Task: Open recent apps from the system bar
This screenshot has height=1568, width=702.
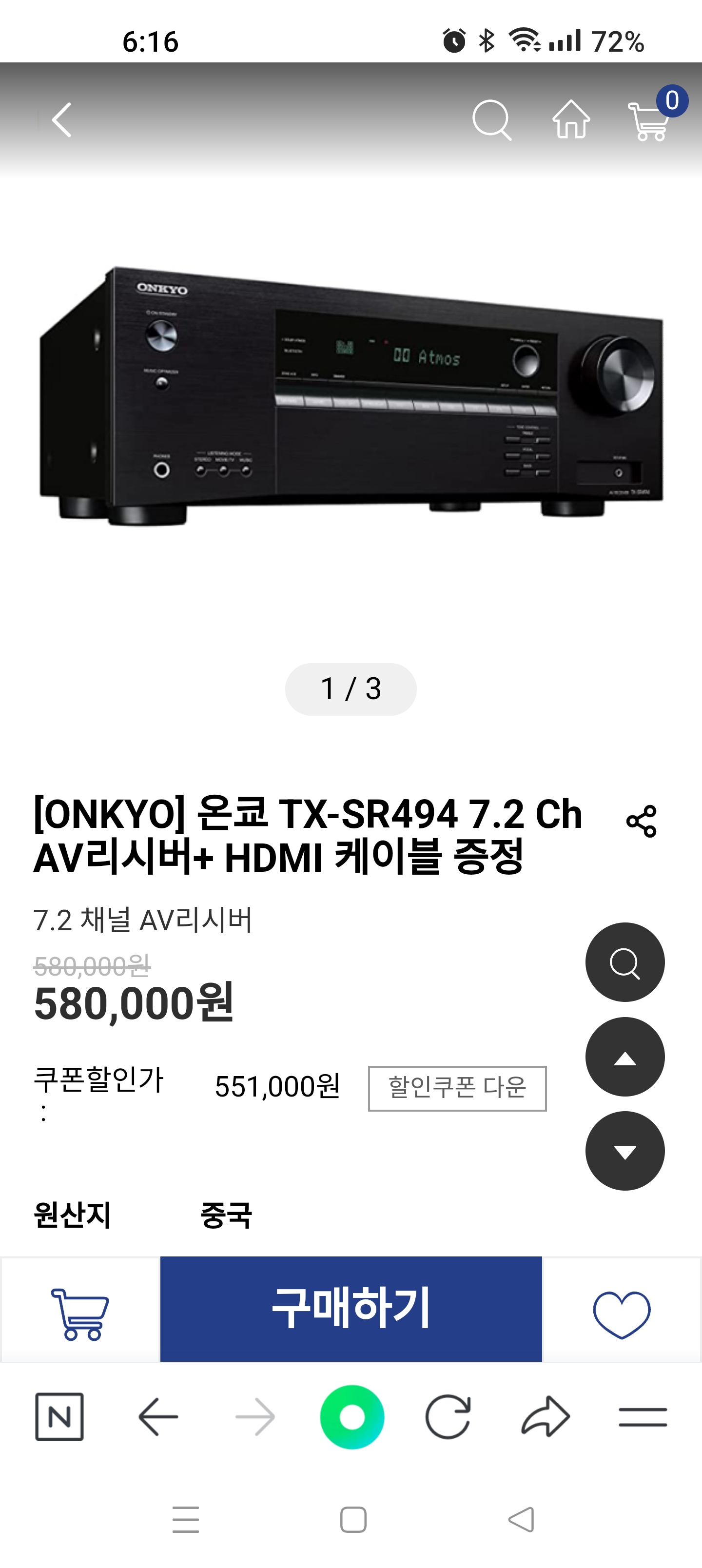Action: tap(186, 1519)
